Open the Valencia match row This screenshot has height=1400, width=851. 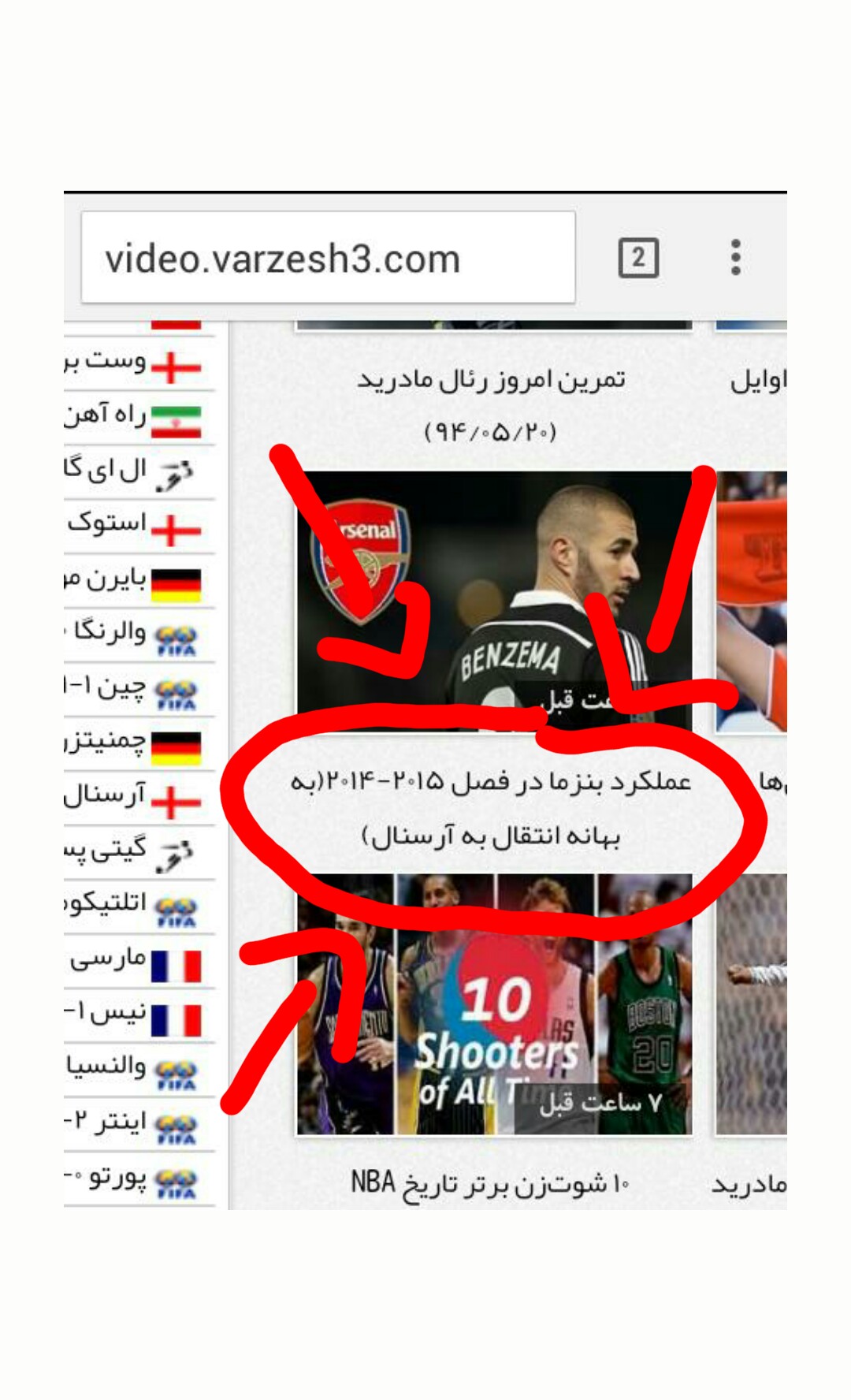click(139, 1070)
